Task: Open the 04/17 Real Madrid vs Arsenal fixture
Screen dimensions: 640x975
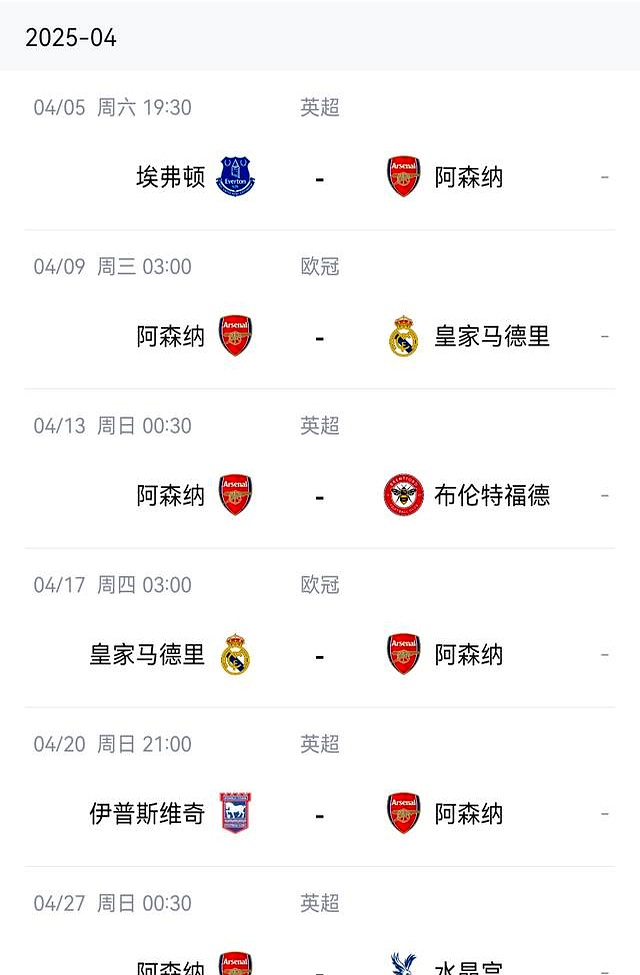Action: pos(320,655)
